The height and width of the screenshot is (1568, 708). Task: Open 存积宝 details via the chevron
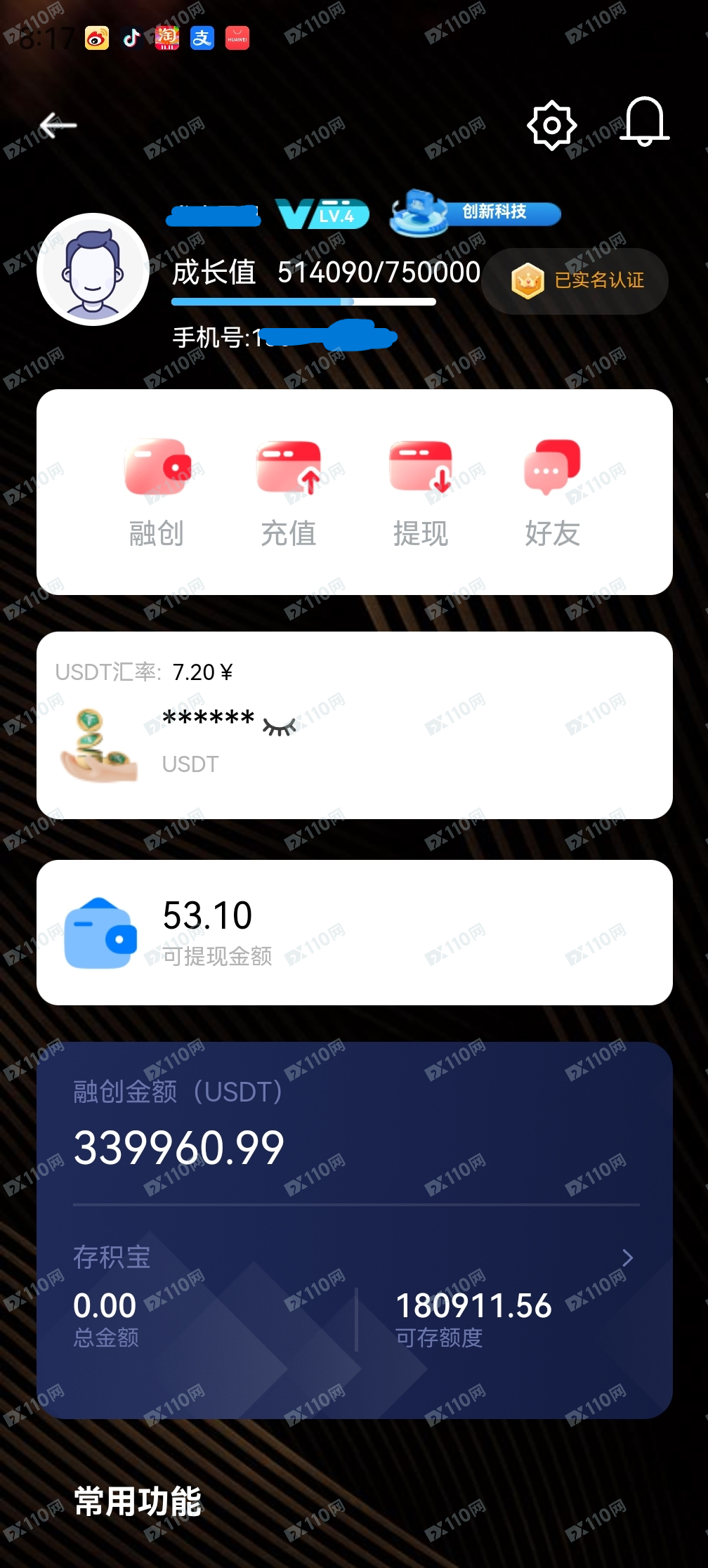[x=627, y=1257]
